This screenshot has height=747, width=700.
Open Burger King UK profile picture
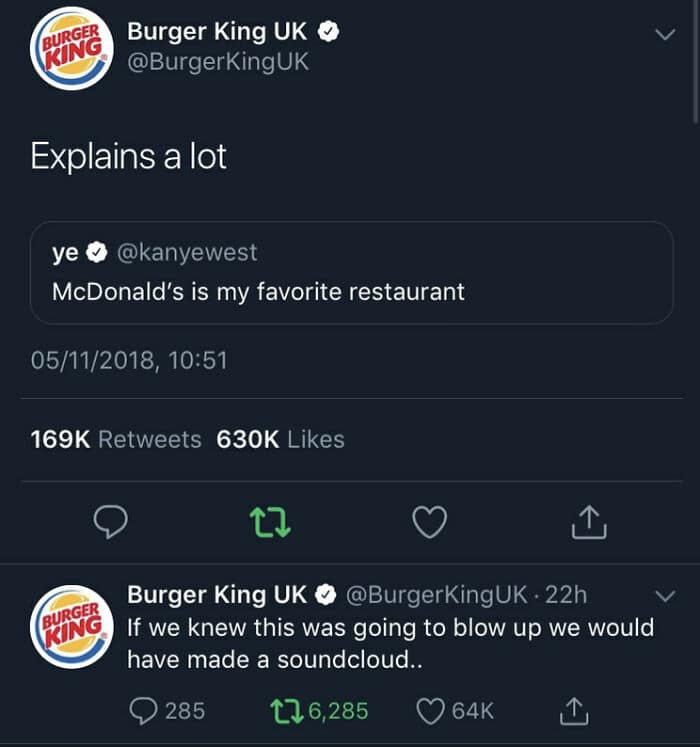[71, 48]
